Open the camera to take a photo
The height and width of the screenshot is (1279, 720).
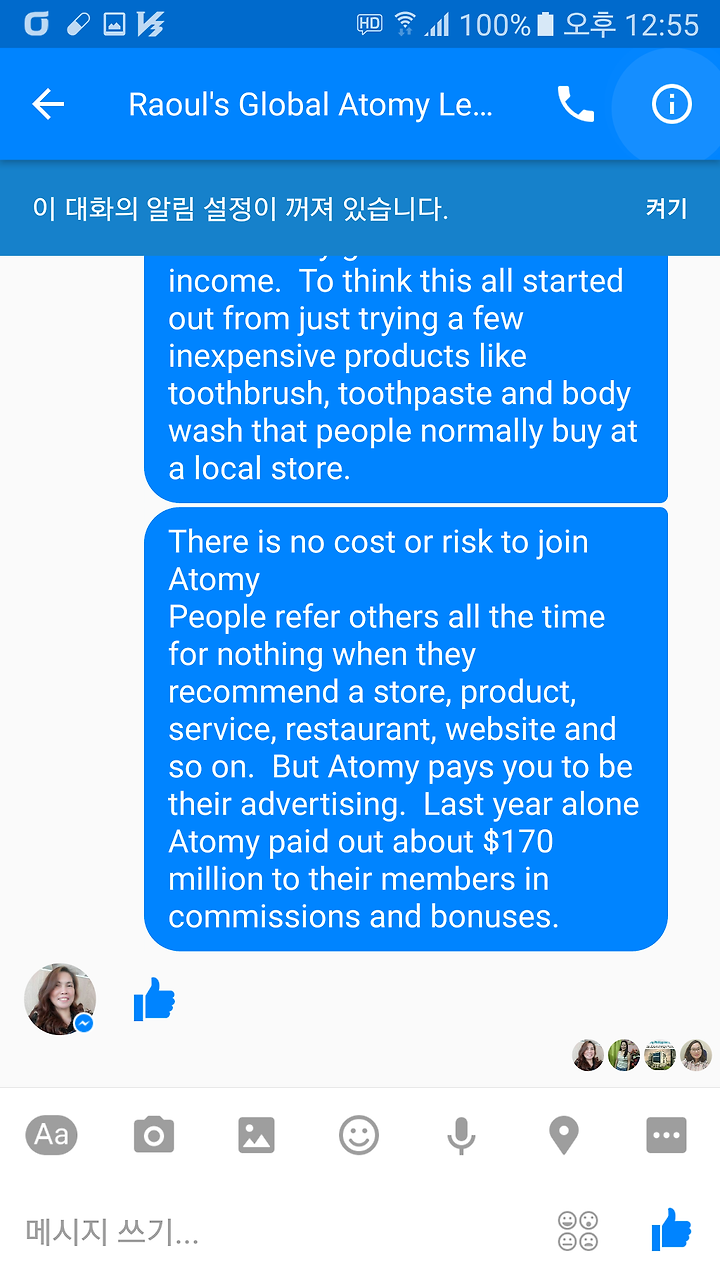click(x=154, y=1135)
